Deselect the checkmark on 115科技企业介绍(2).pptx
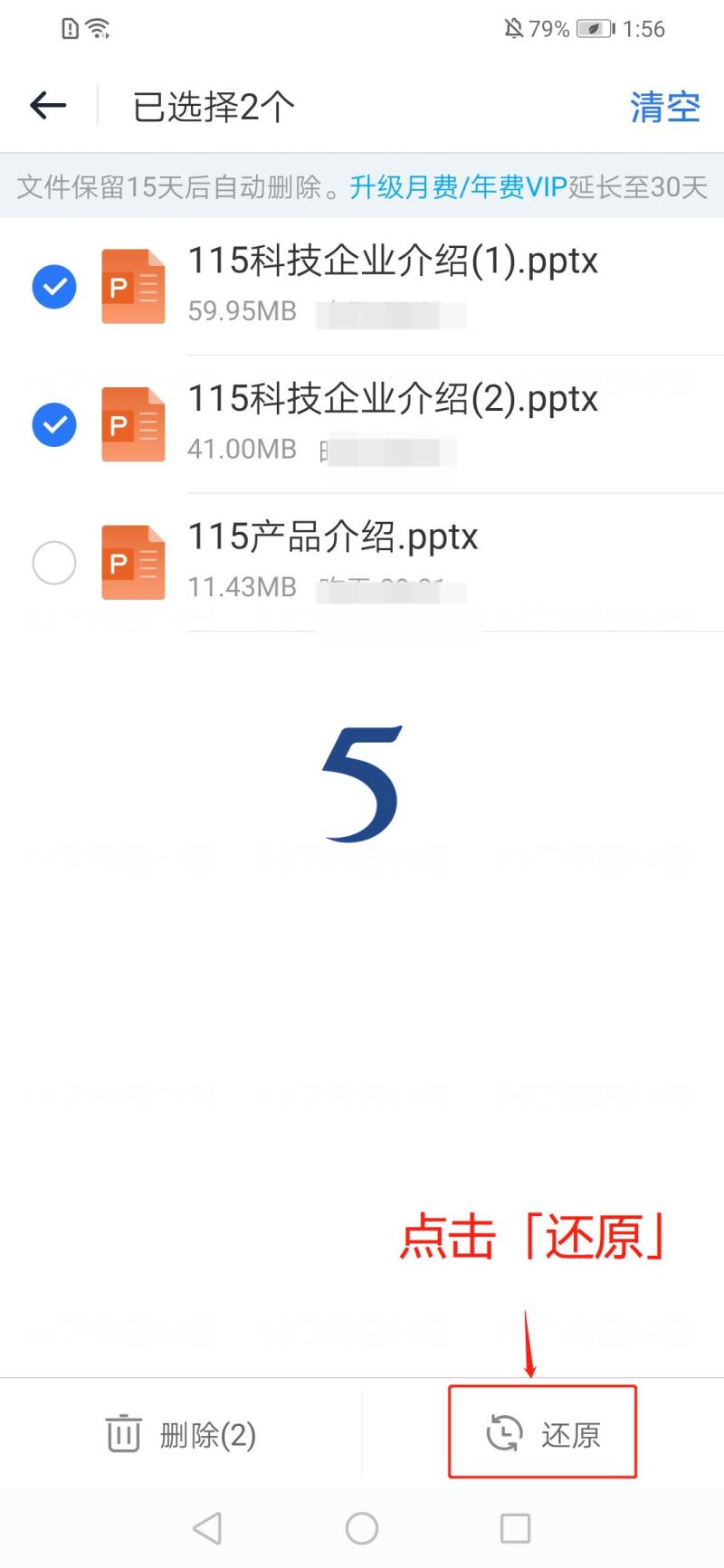Viewport: 724px width, 1568px height. (x=54, y=424)
